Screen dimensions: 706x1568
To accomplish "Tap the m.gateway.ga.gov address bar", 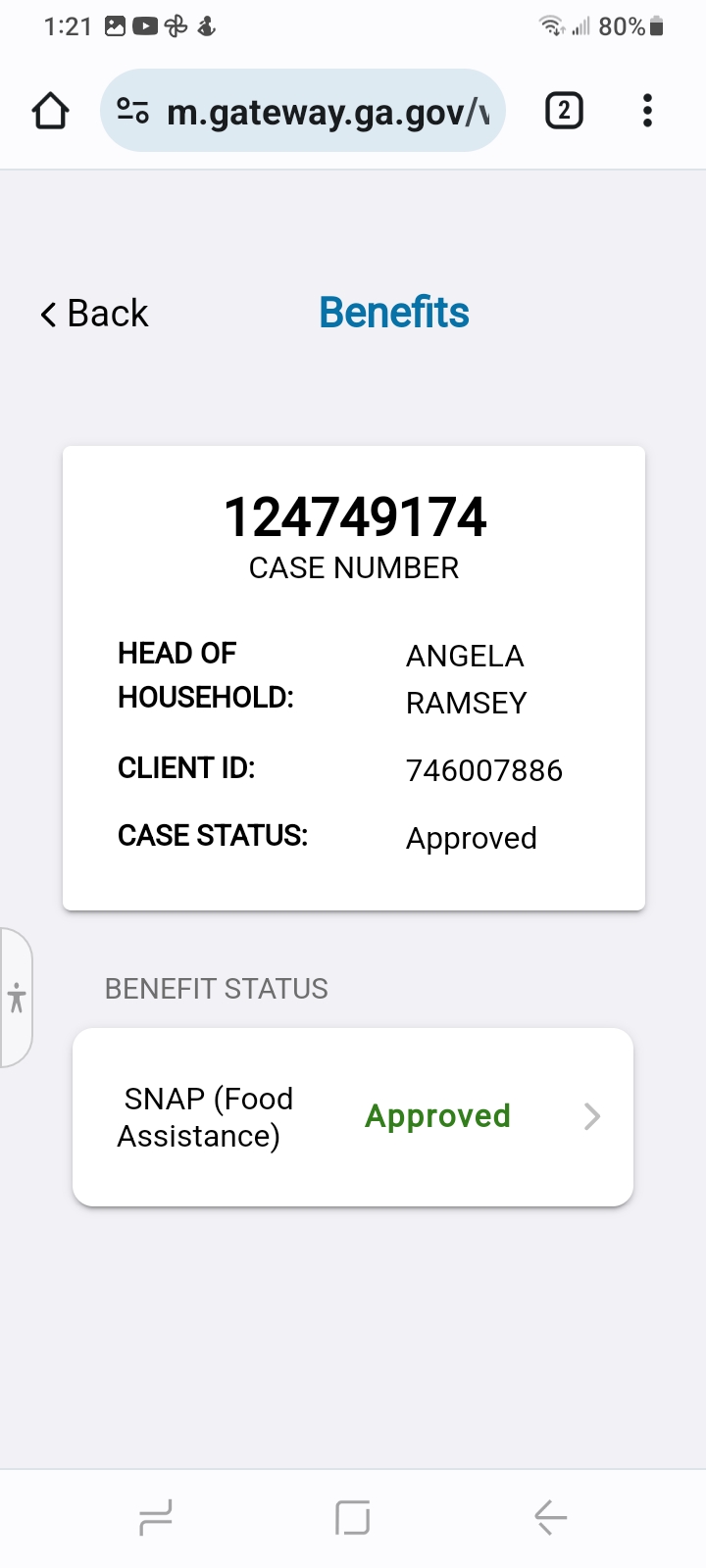I will pyautogui.click(x=302, y=111).
